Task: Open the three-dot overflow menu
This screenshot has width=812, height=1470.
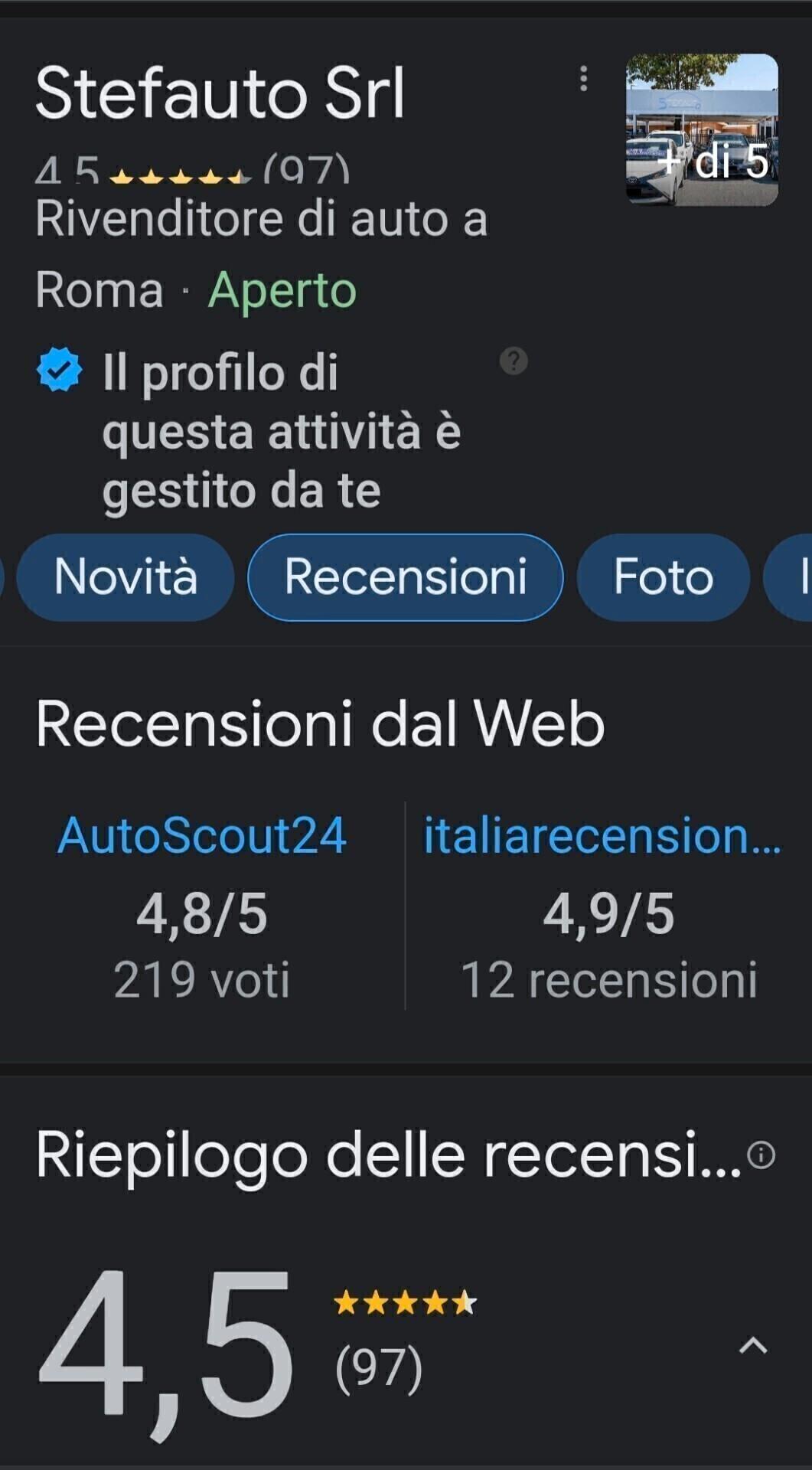Action: pyautogui.click(x=584, y=79)
